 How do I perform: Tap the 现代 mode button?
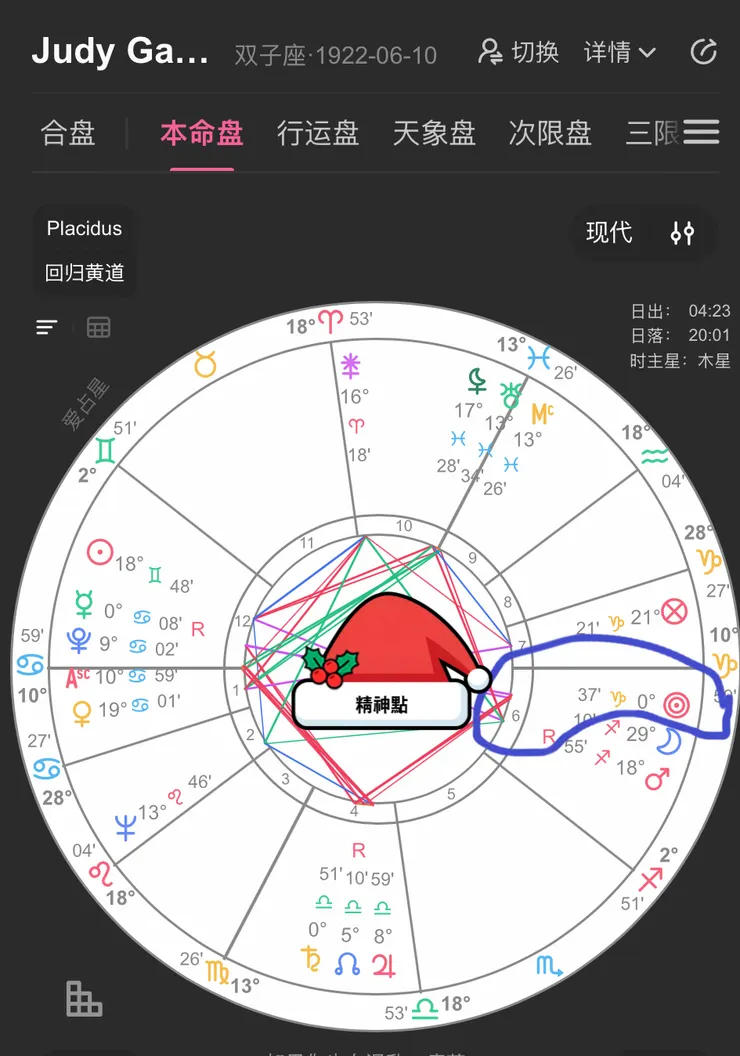(609, 233)
